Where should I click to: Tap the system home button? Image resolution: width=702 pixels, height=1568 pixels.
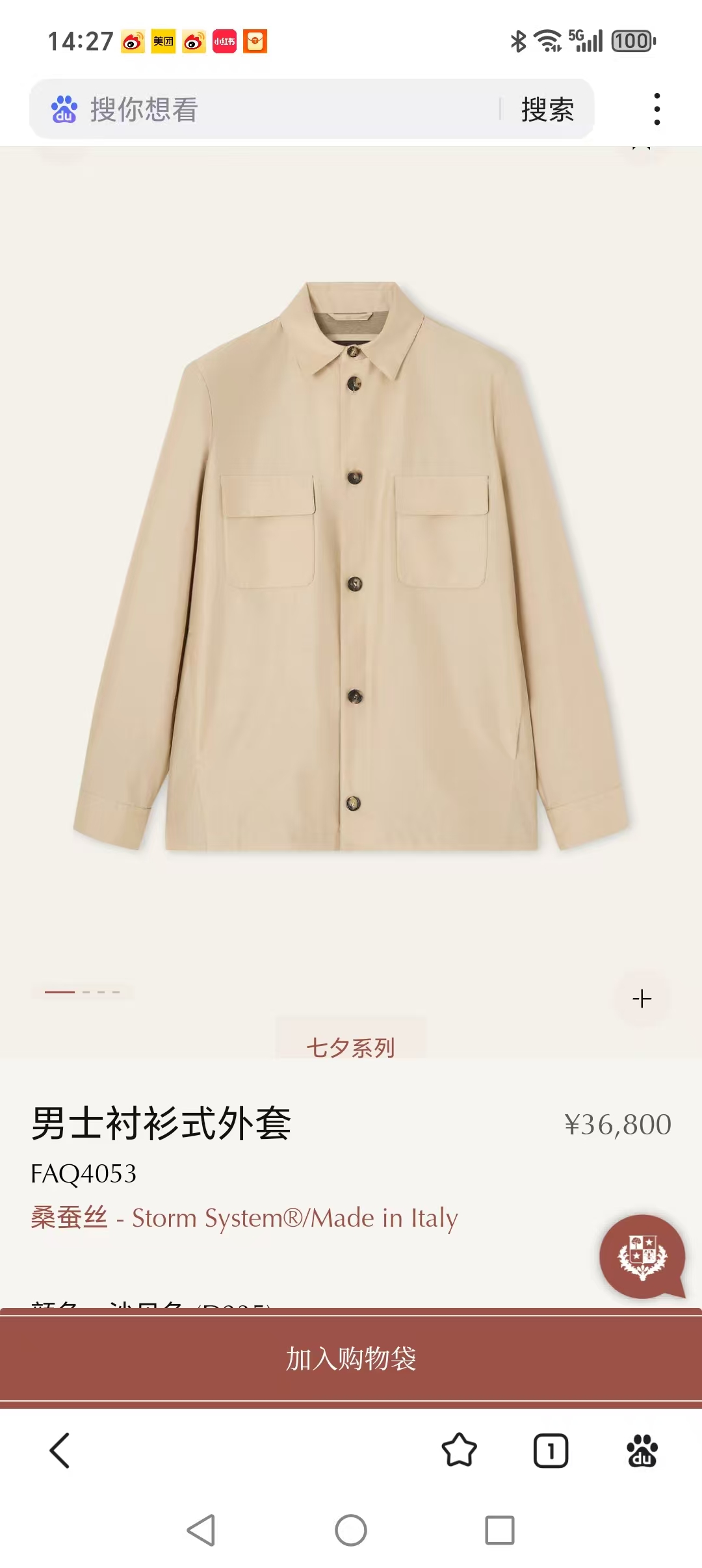tap(351, 1530)
